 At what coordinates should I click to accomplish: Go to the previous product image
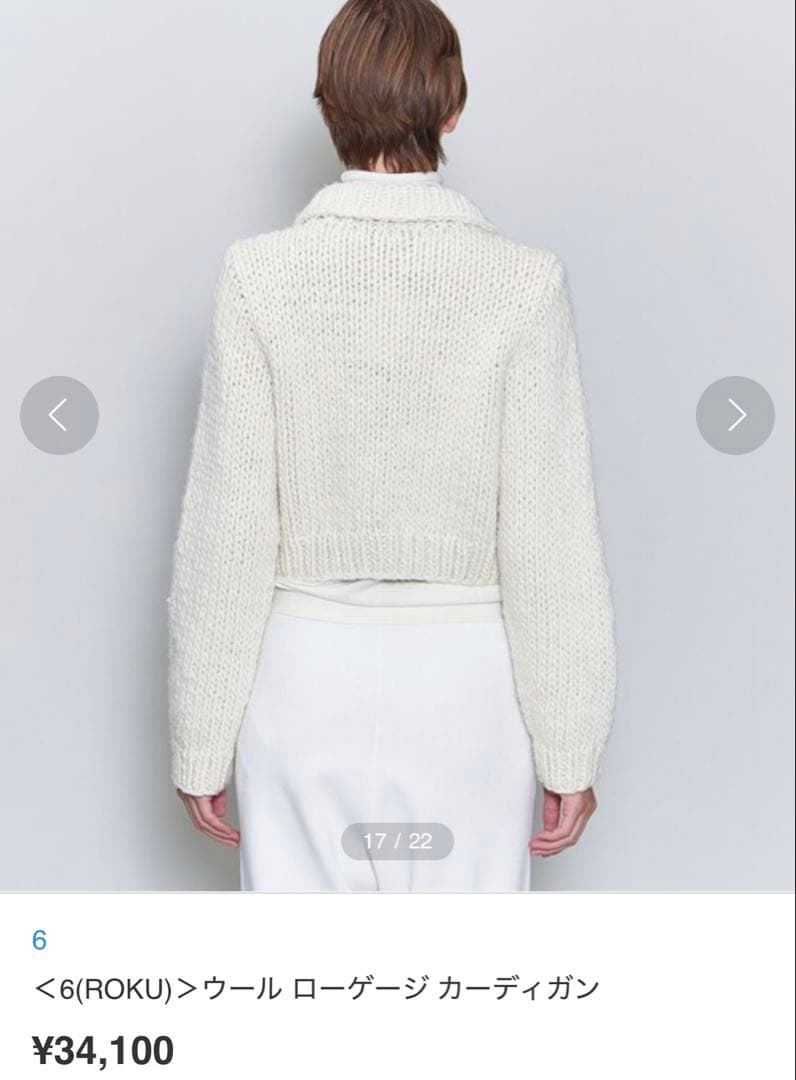point(59,415)
